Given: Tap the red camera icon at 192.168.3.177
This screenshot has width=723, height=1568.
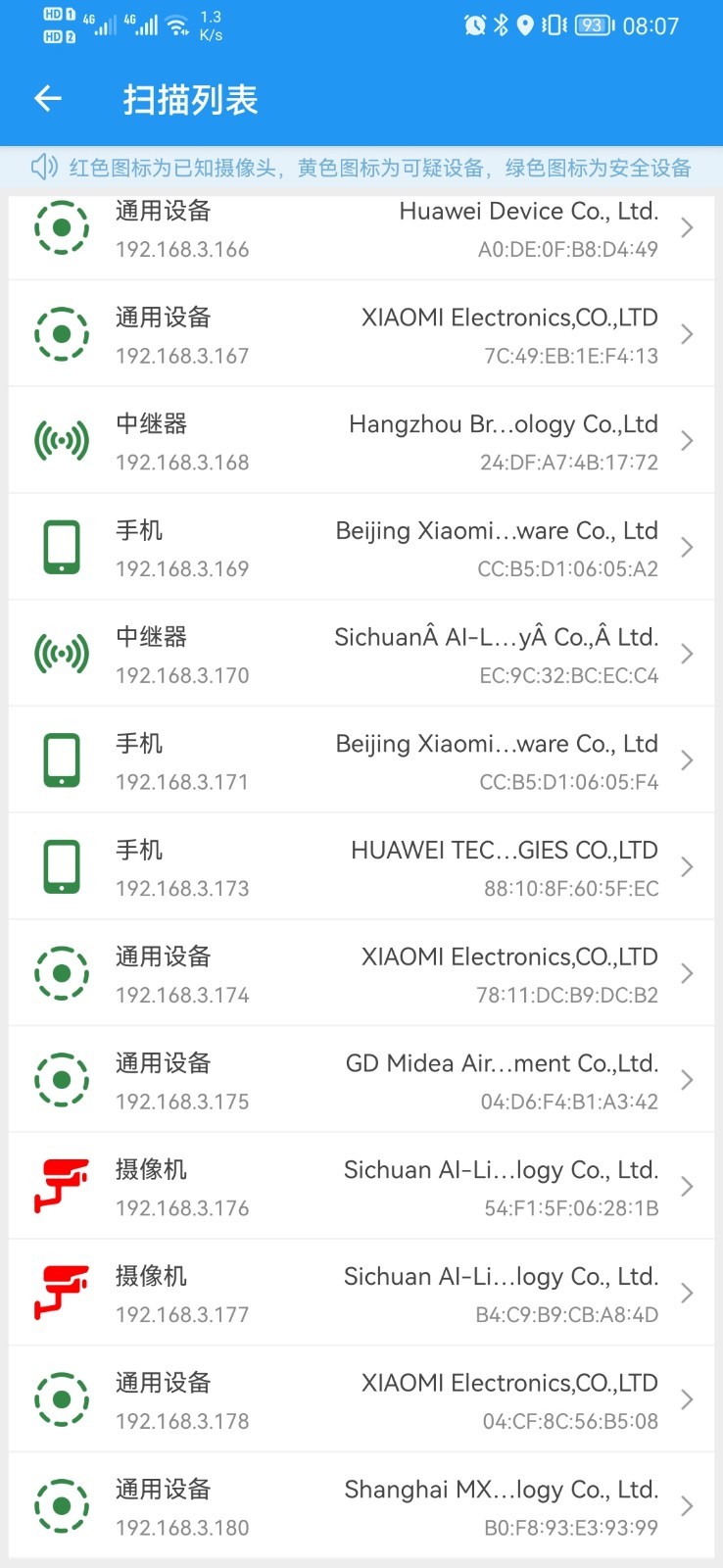Looking at the screenshot, I should pos(61,1292).
